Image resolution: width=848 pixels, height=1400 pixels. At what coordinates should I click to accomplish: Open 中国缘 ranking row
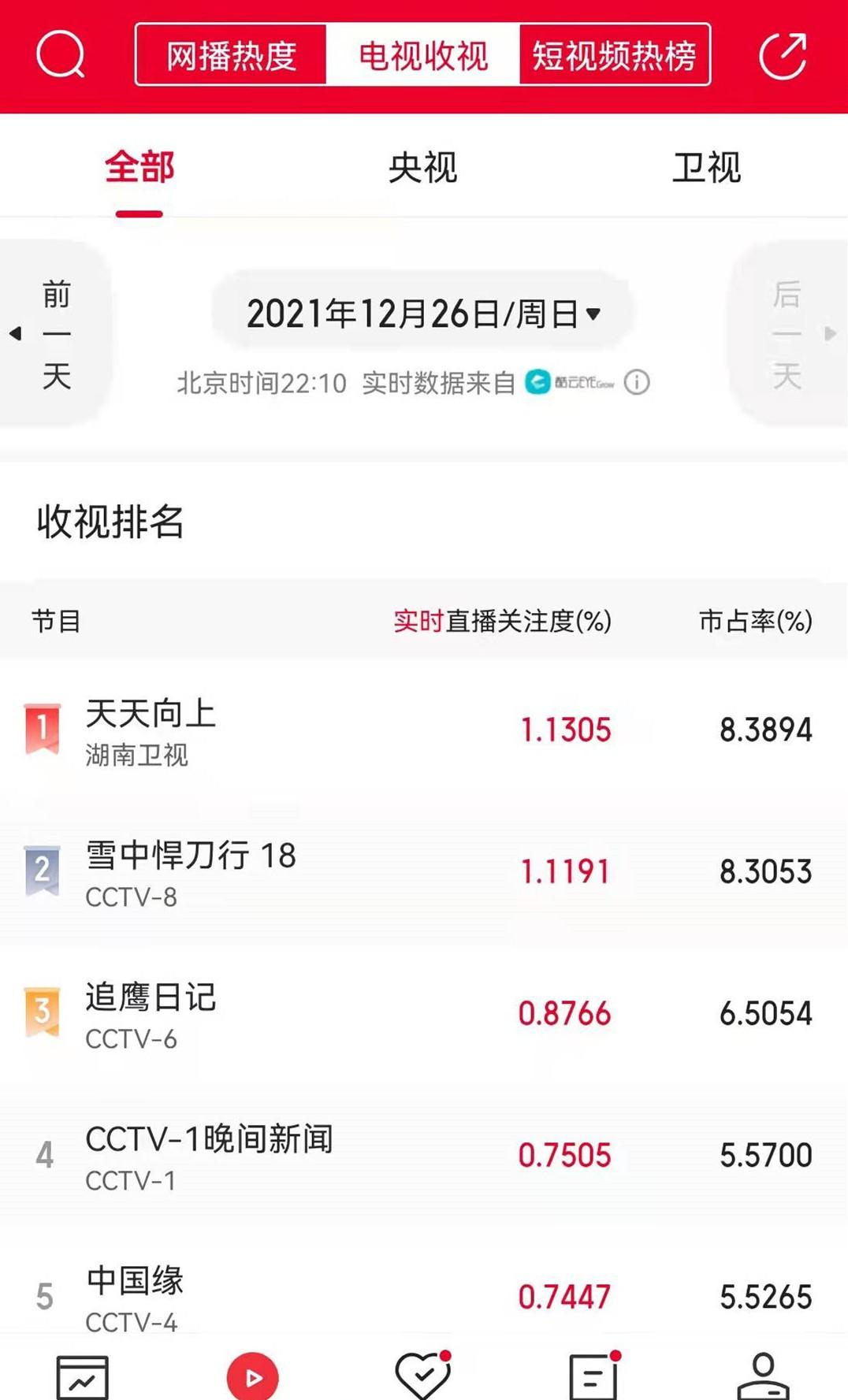[423, 1292]
